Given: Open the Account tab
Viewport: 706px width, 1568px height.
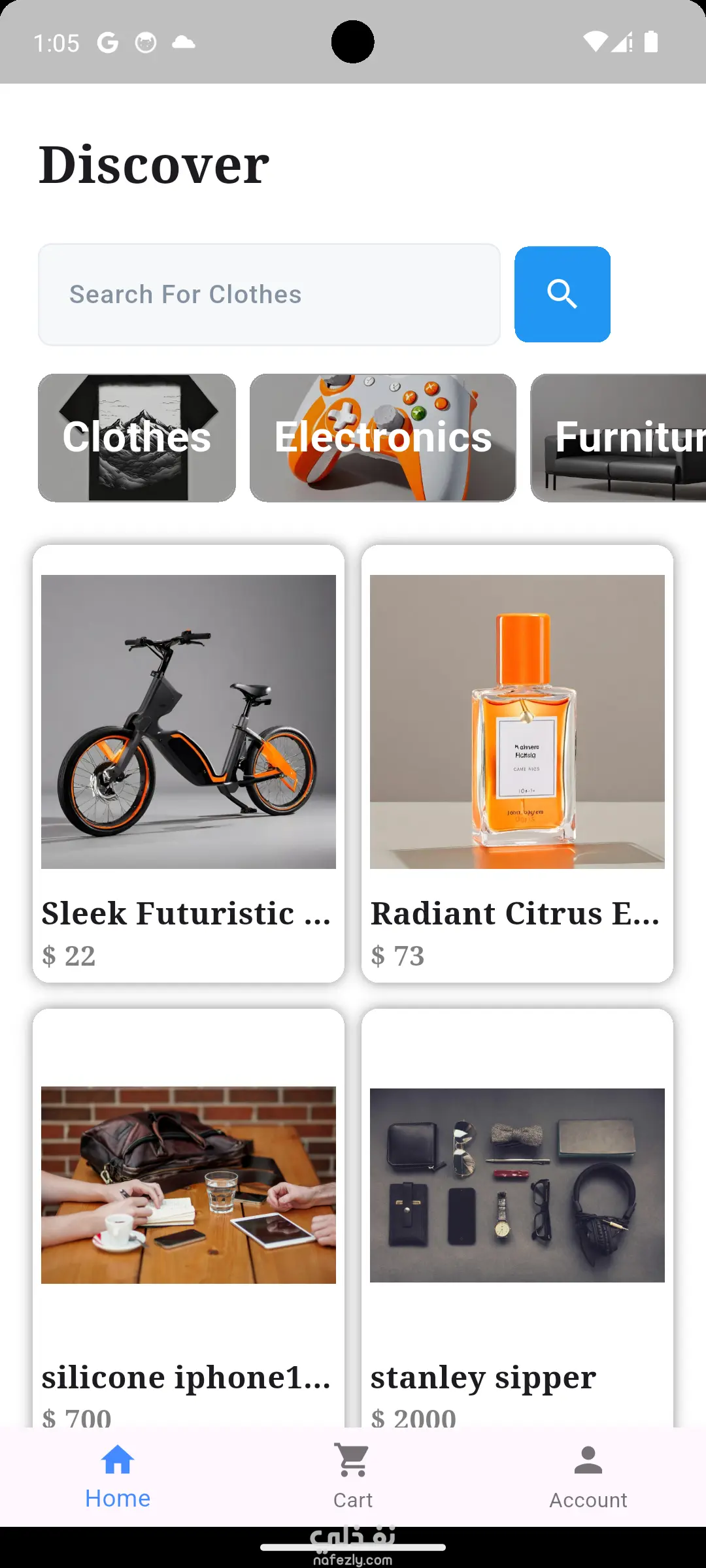Looking at the screenshot, I should coord(588,1477).
